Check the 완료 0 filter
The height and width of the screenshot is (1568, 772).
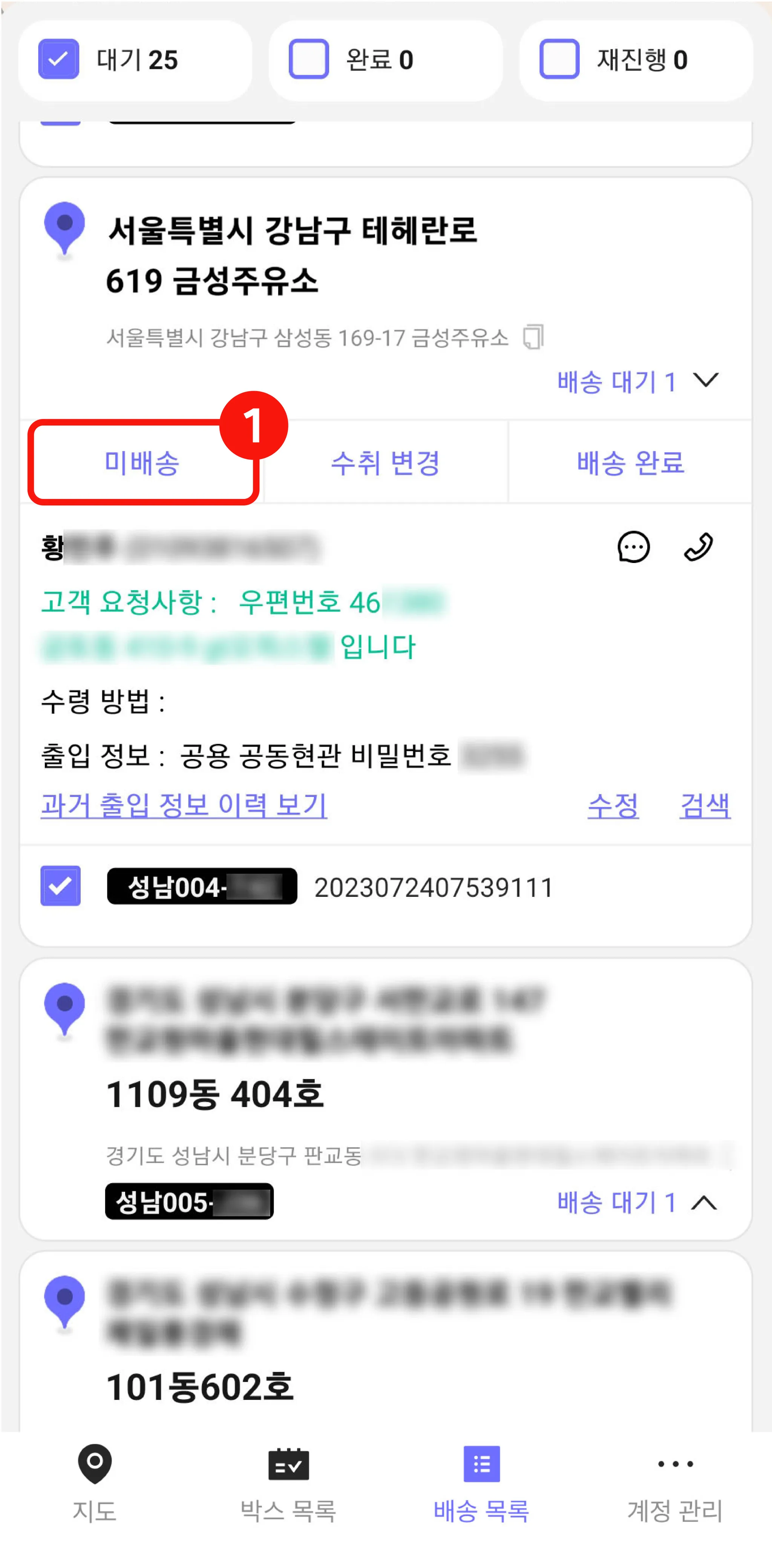point(309,59)
